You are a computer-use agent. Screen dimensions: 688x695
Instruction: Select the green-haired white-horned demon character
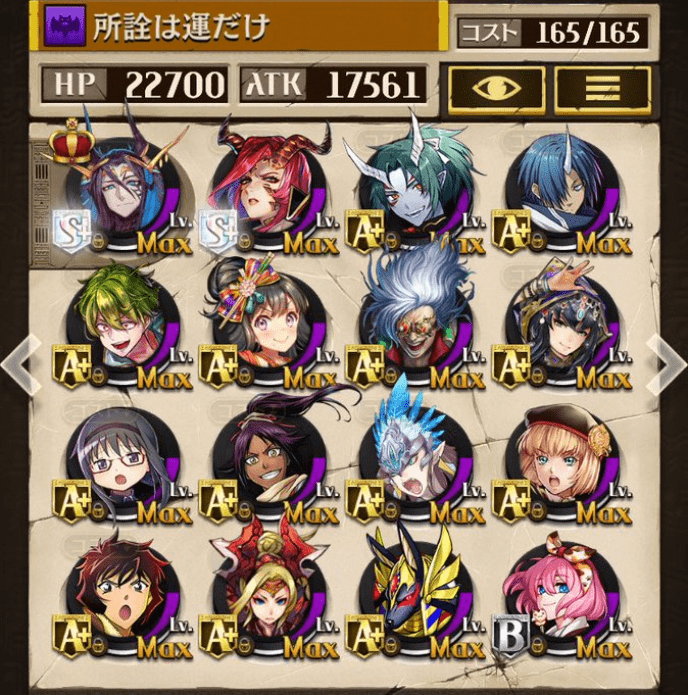408,190
